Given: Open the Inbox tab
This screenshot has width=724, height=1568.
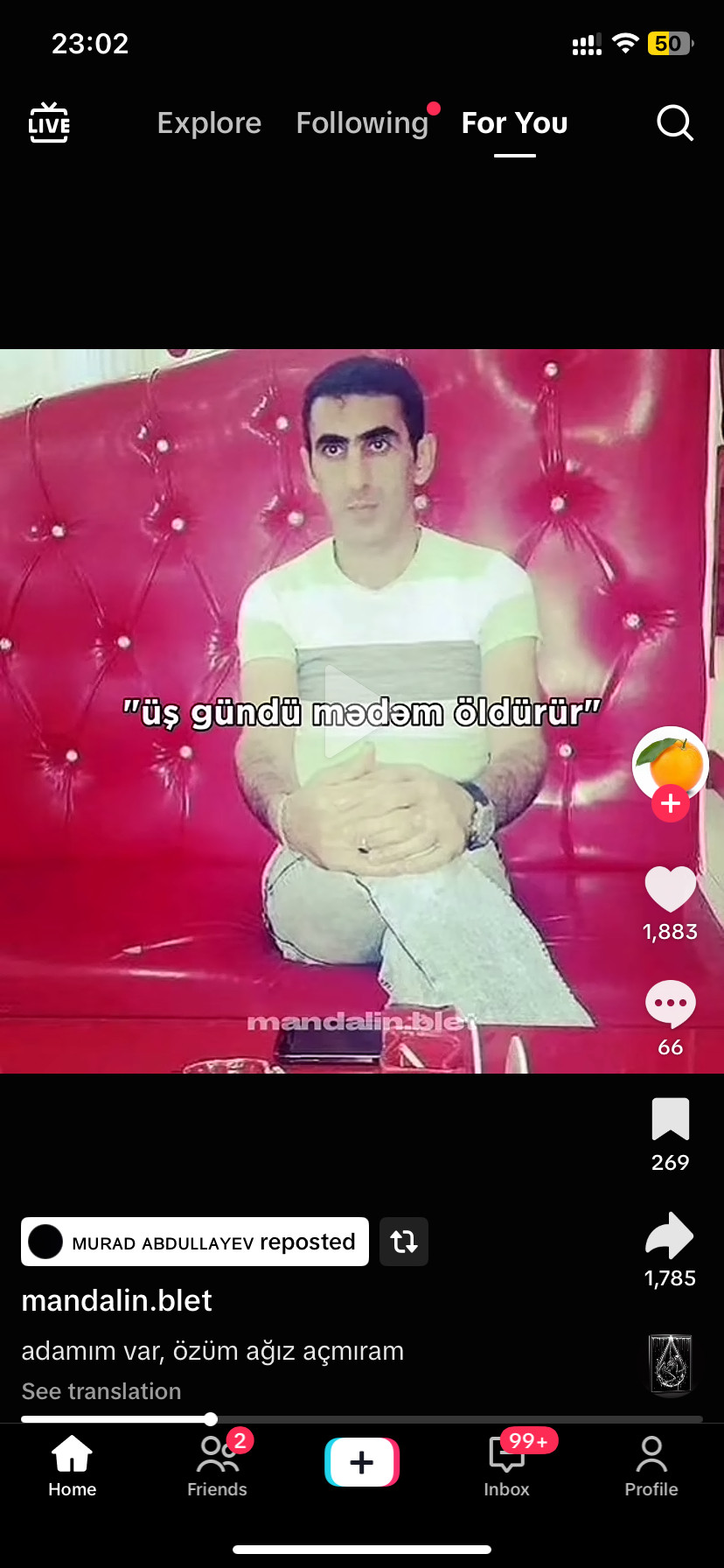Looking at the screenshot, I should pos(507,1466).
